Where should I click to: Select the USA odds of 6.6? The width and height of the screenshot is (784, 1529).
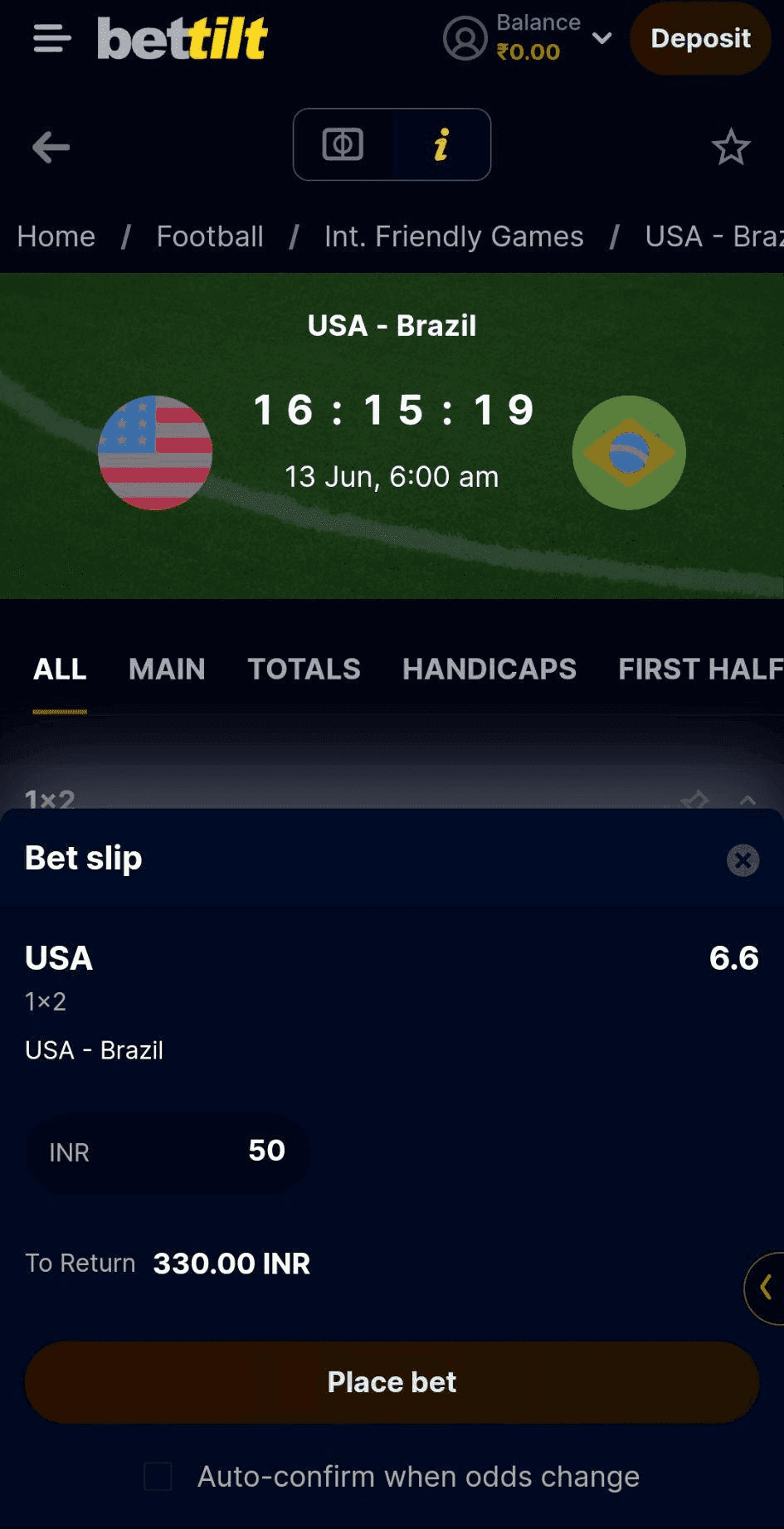pos(733,958)
